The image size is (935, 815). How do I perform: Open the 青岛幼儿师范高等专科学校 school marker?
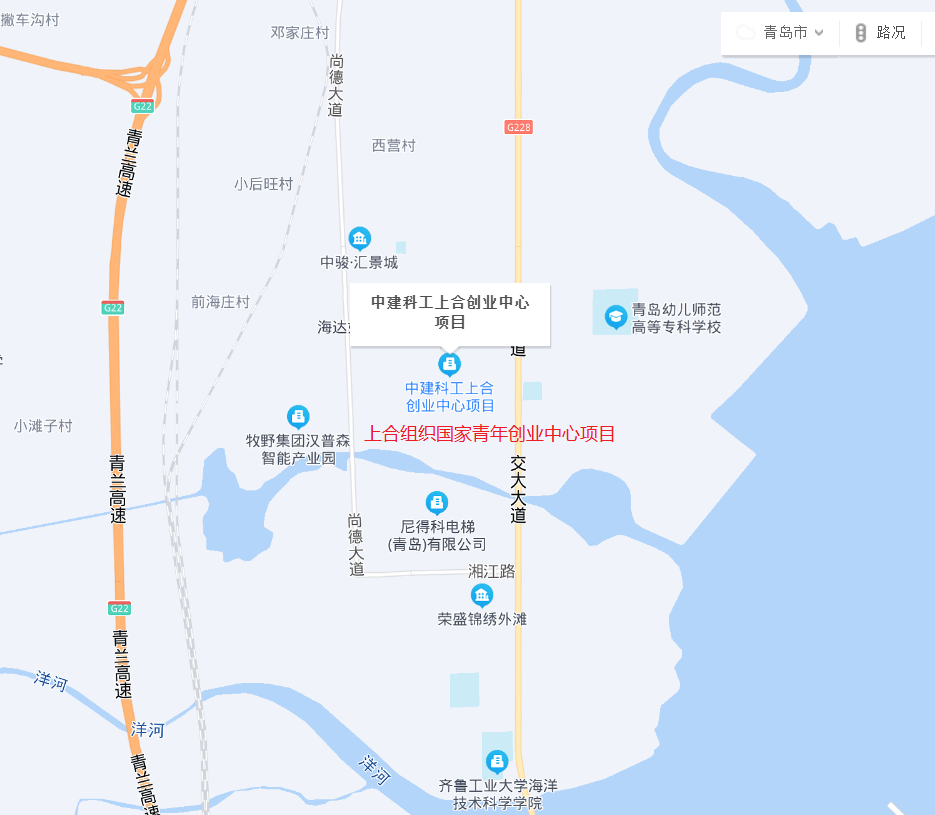pyautogui.click(x=616, y=318)
